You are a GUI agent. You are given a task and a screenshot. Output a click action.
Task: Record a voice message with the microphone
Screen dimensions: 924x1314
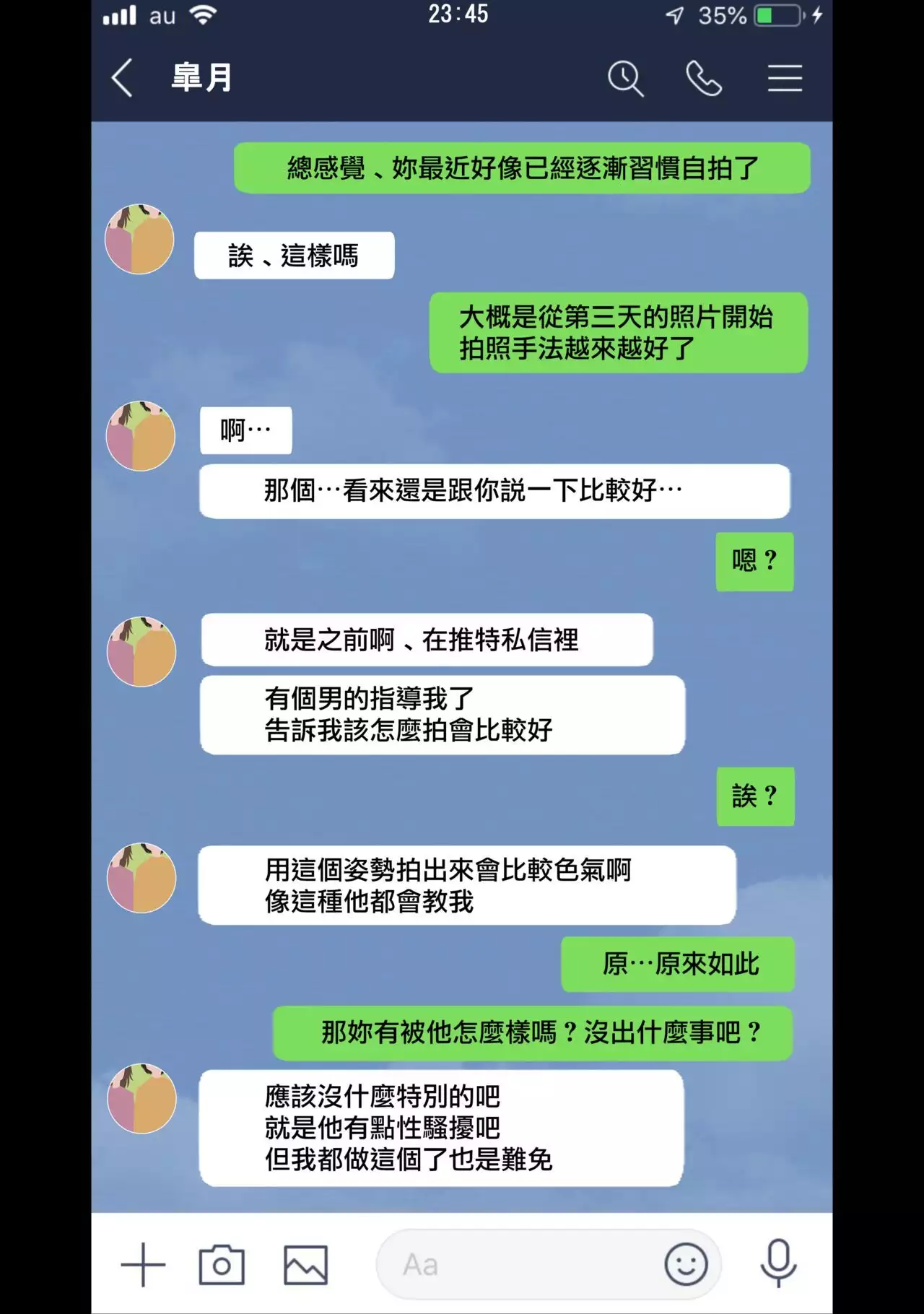[x=778, y=1263]
